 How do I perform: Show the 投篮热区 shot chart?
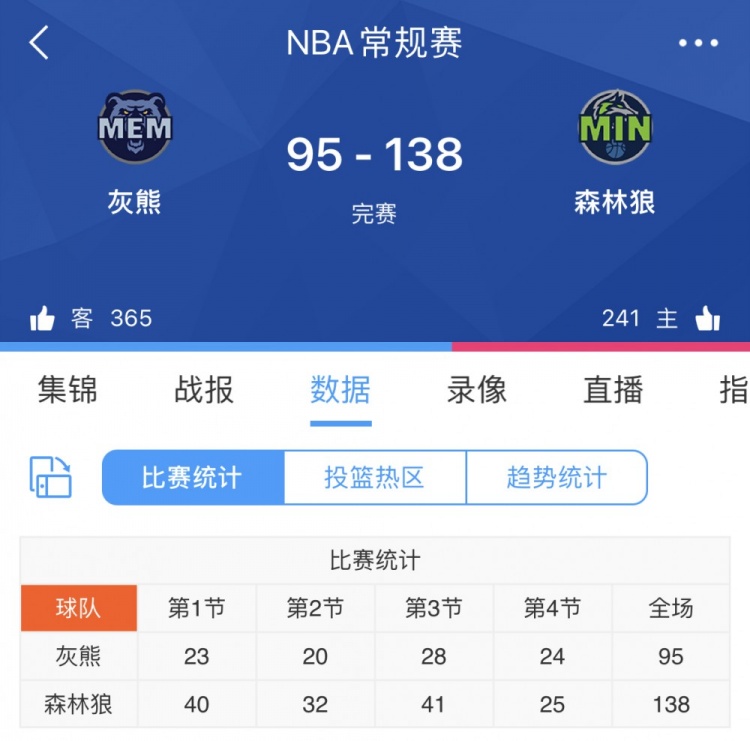click(375, 477)
